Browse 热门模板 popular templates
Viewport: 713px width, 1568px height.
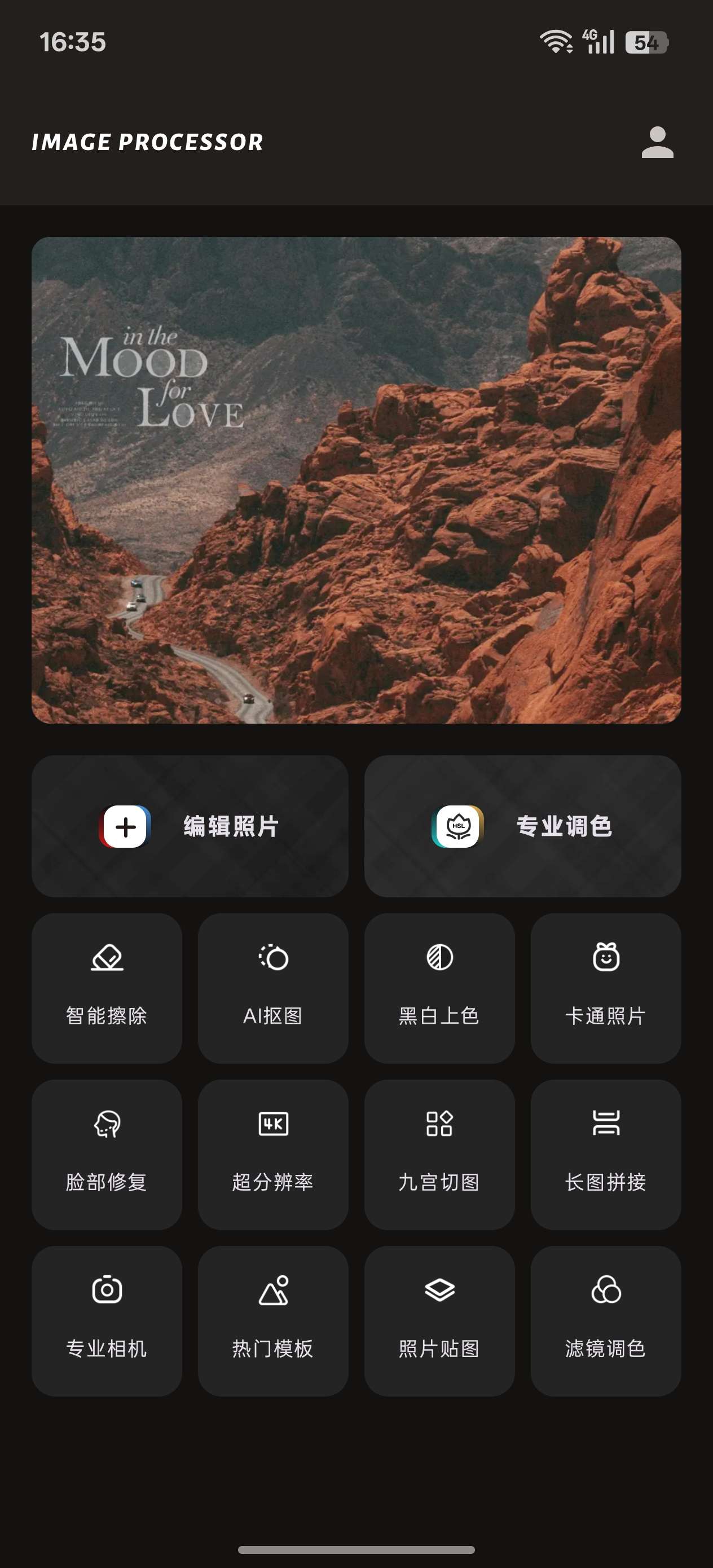pyautogui.click(x=273, y=1321)
